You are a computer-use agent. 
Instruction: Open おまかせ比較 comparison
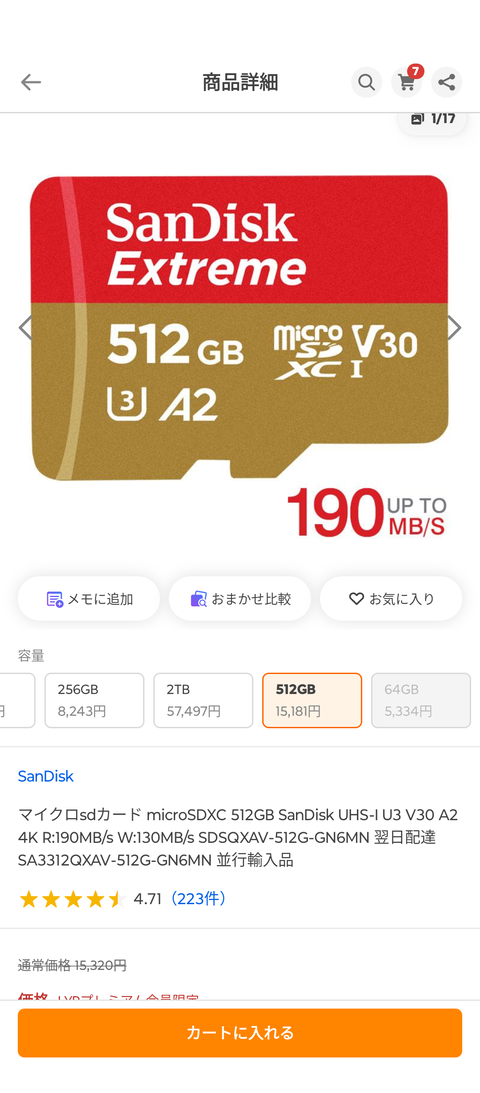(240, 598)
